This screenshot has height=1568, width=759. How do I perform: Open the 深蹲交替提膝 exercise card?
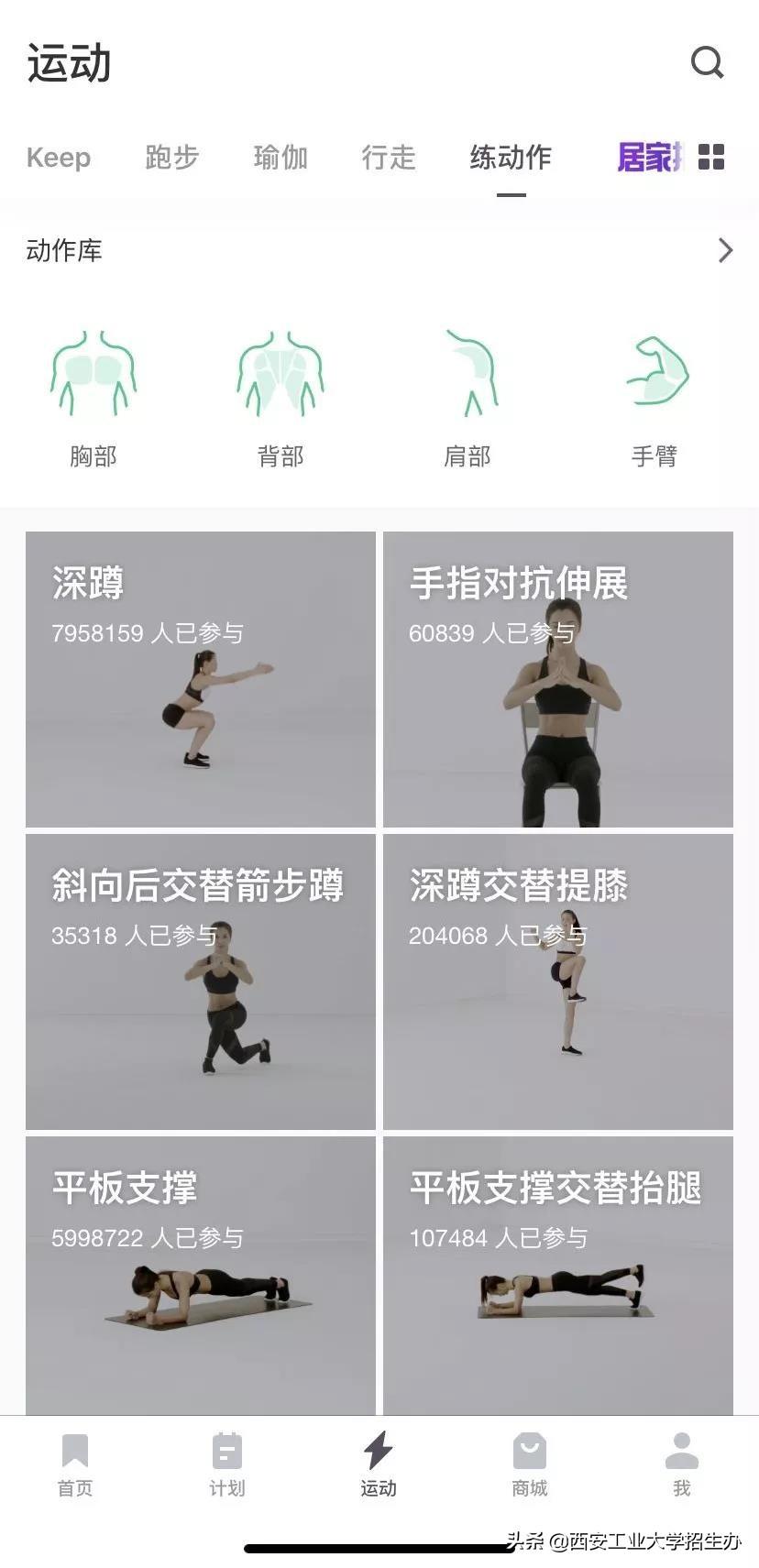coord(558,981)
